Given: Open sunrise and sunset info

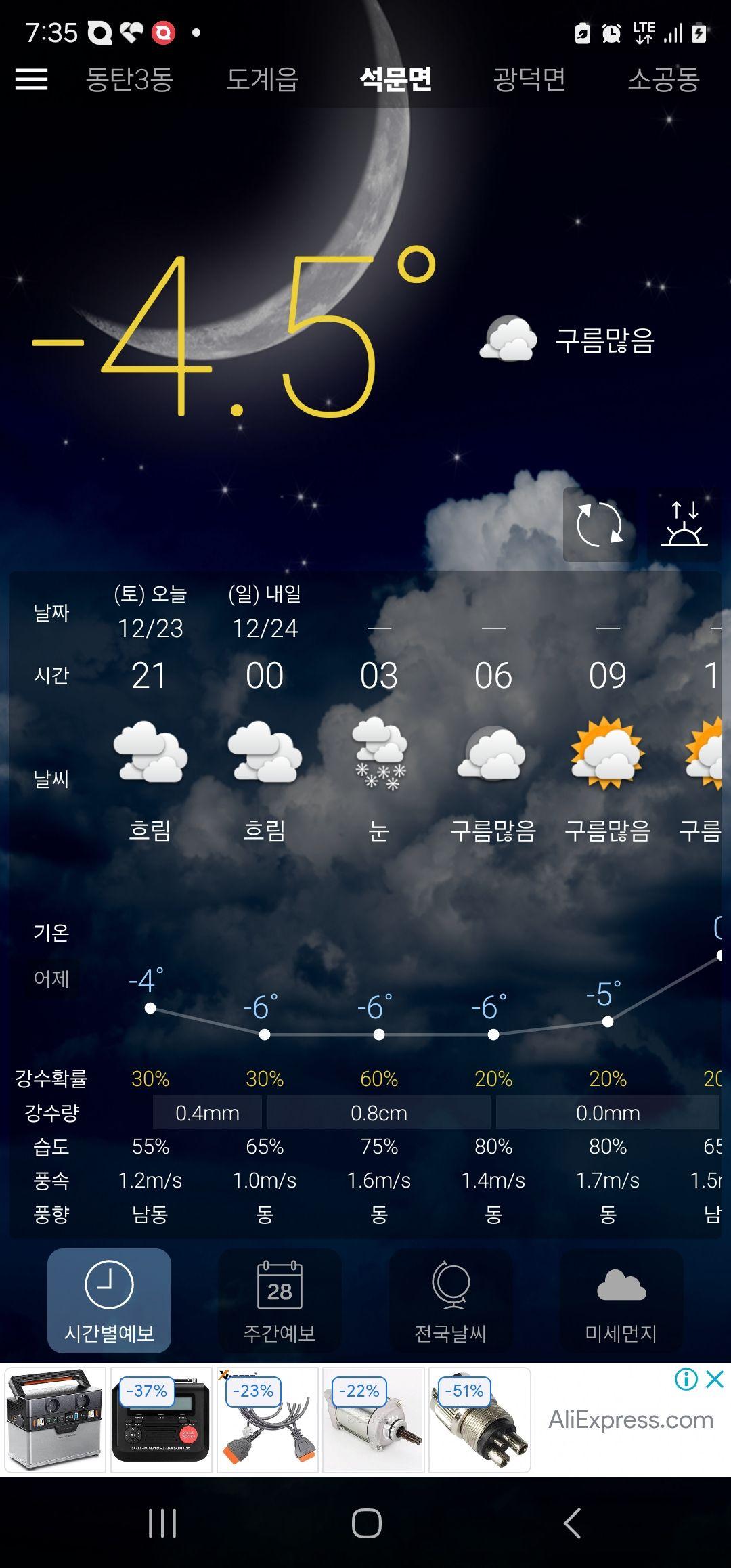Looking at the screenshot, I should tap(684, 525).
